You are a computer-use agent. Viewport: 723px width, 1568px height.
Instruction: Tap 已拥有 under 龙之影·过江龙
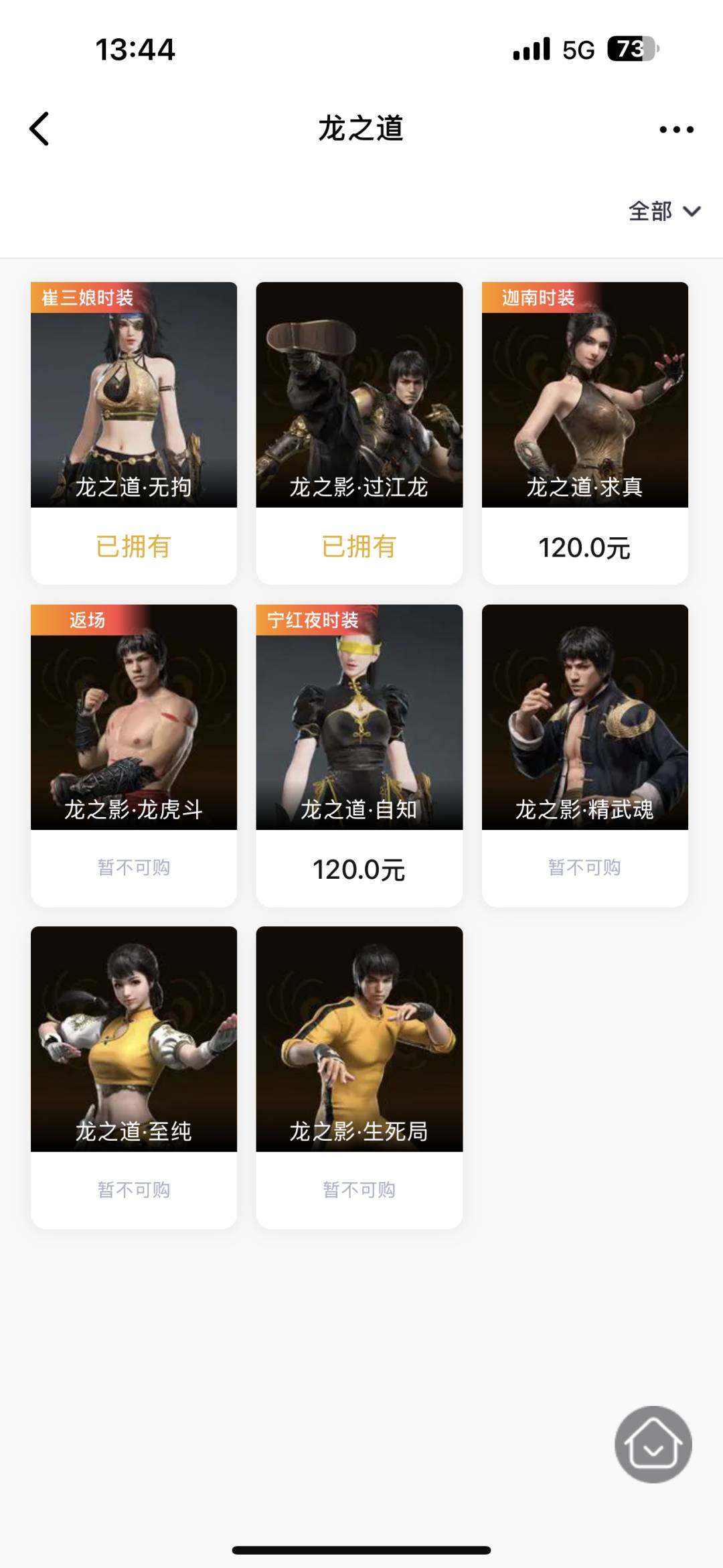pyautogui.click(x=359, y=549)
